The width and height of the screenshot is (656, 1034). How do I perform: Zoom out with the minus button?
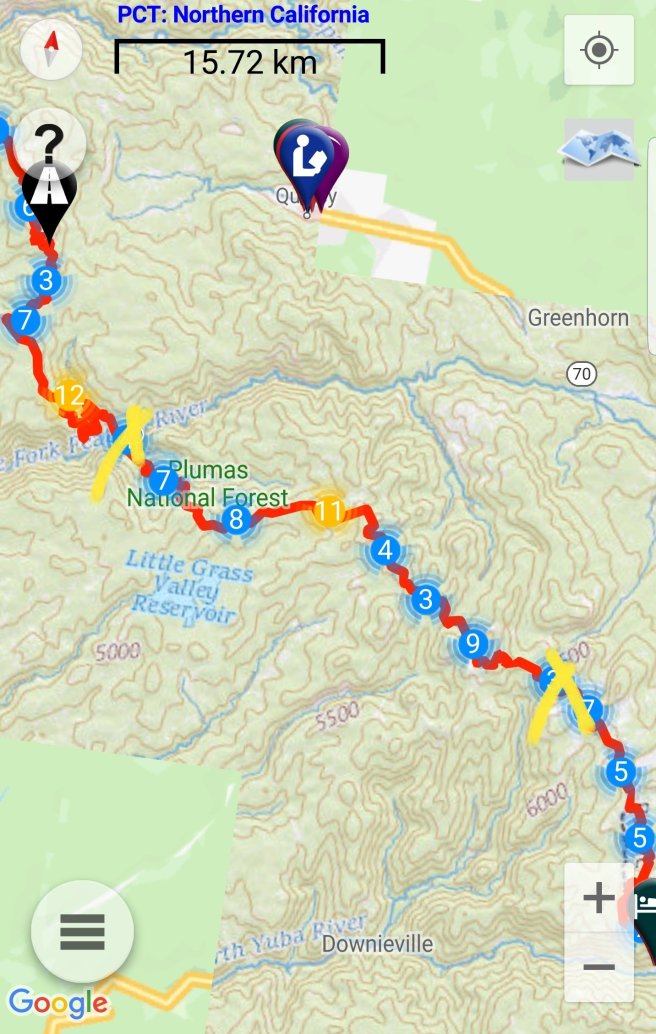(x=599, y=967)
